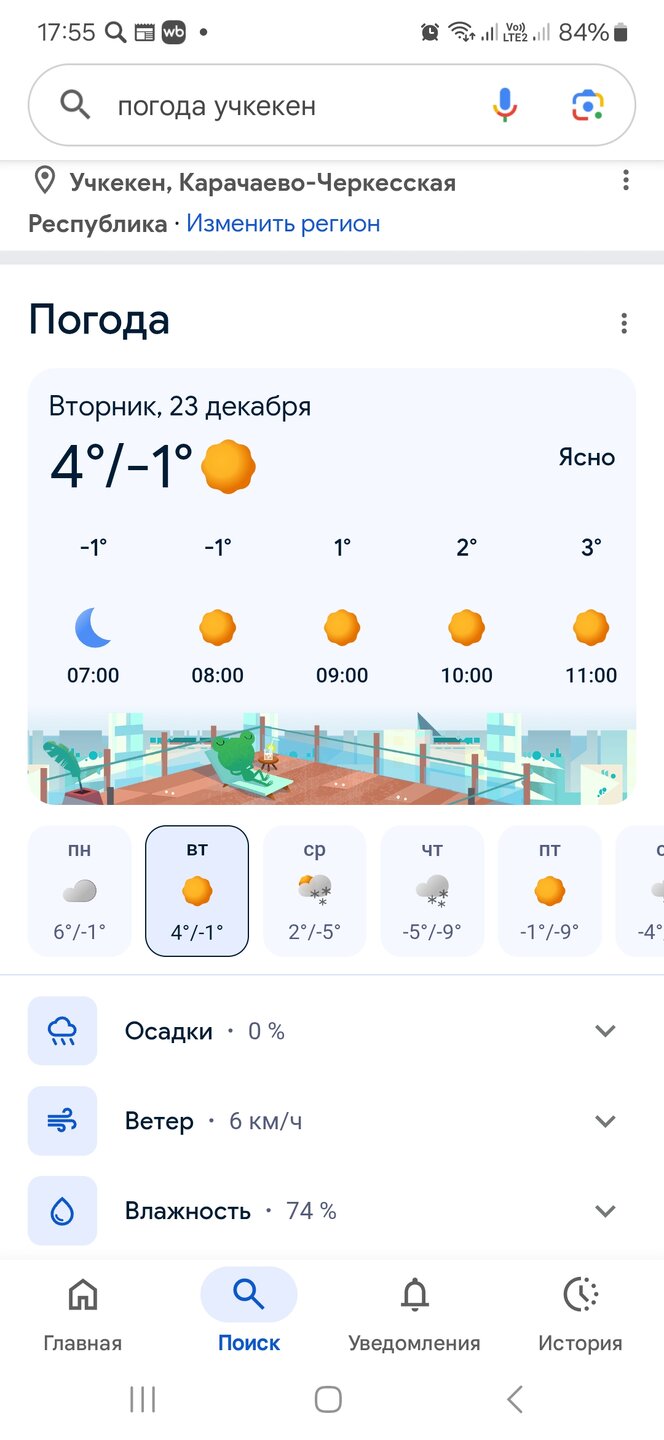664x1440 pixels.
Task: Start voice search with the microphone
Action: click(x=505, y=105)
